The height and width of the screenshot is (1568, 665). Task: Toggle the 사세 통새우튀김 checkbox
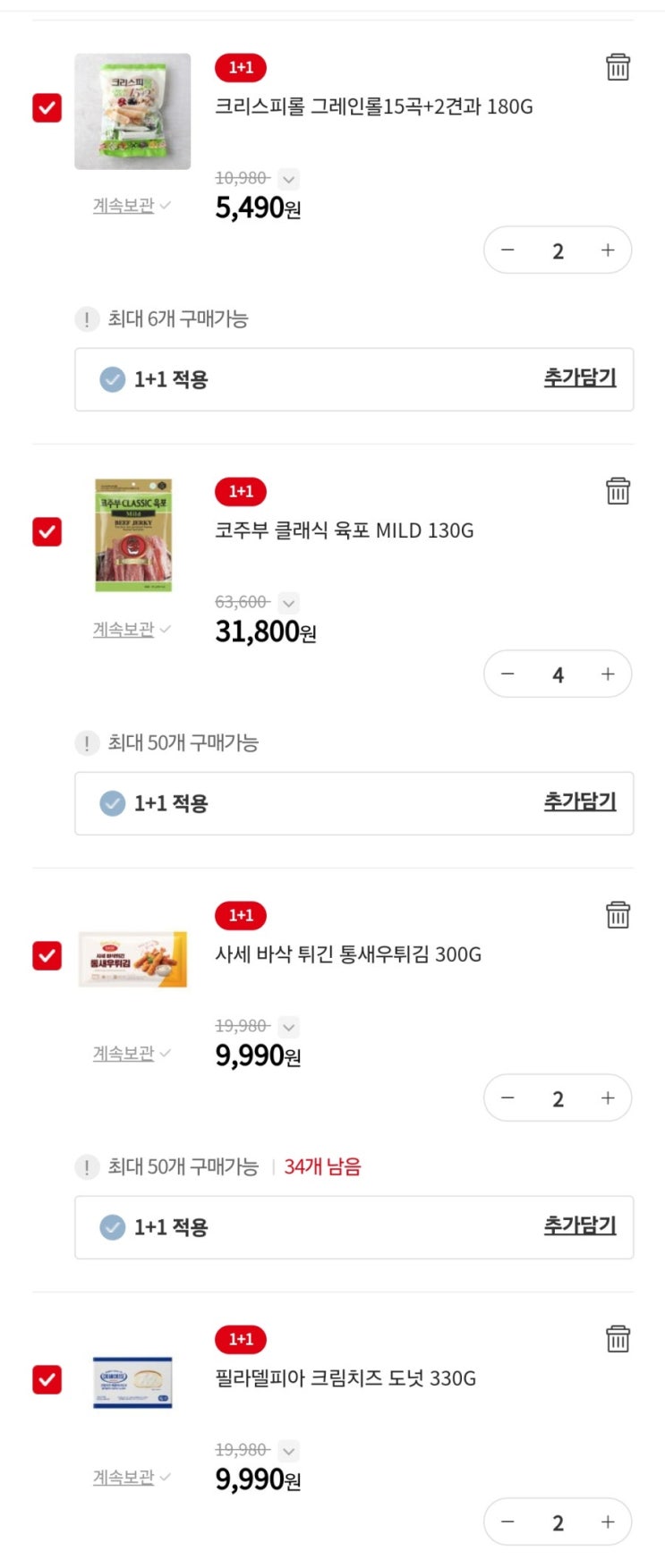(47, 956)
